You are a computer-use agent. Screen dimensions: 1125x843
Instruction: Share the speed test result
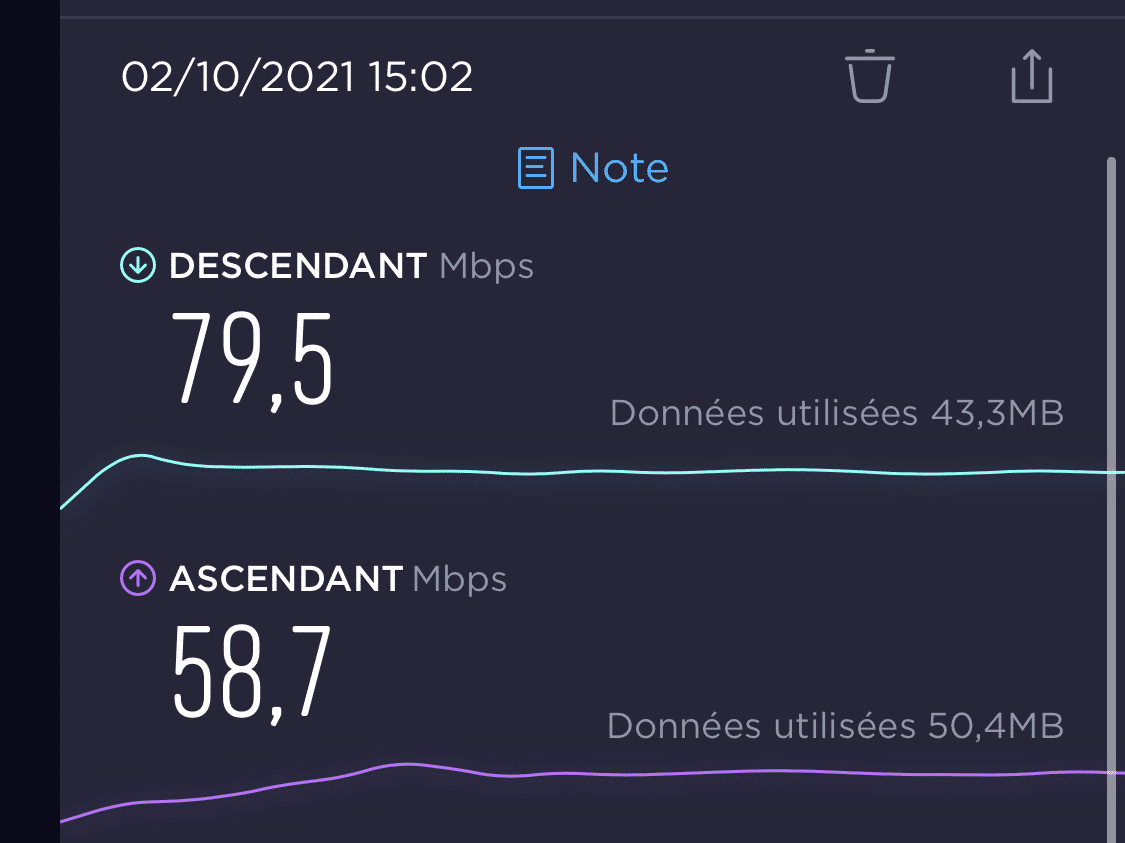[x=1032, y=76]
